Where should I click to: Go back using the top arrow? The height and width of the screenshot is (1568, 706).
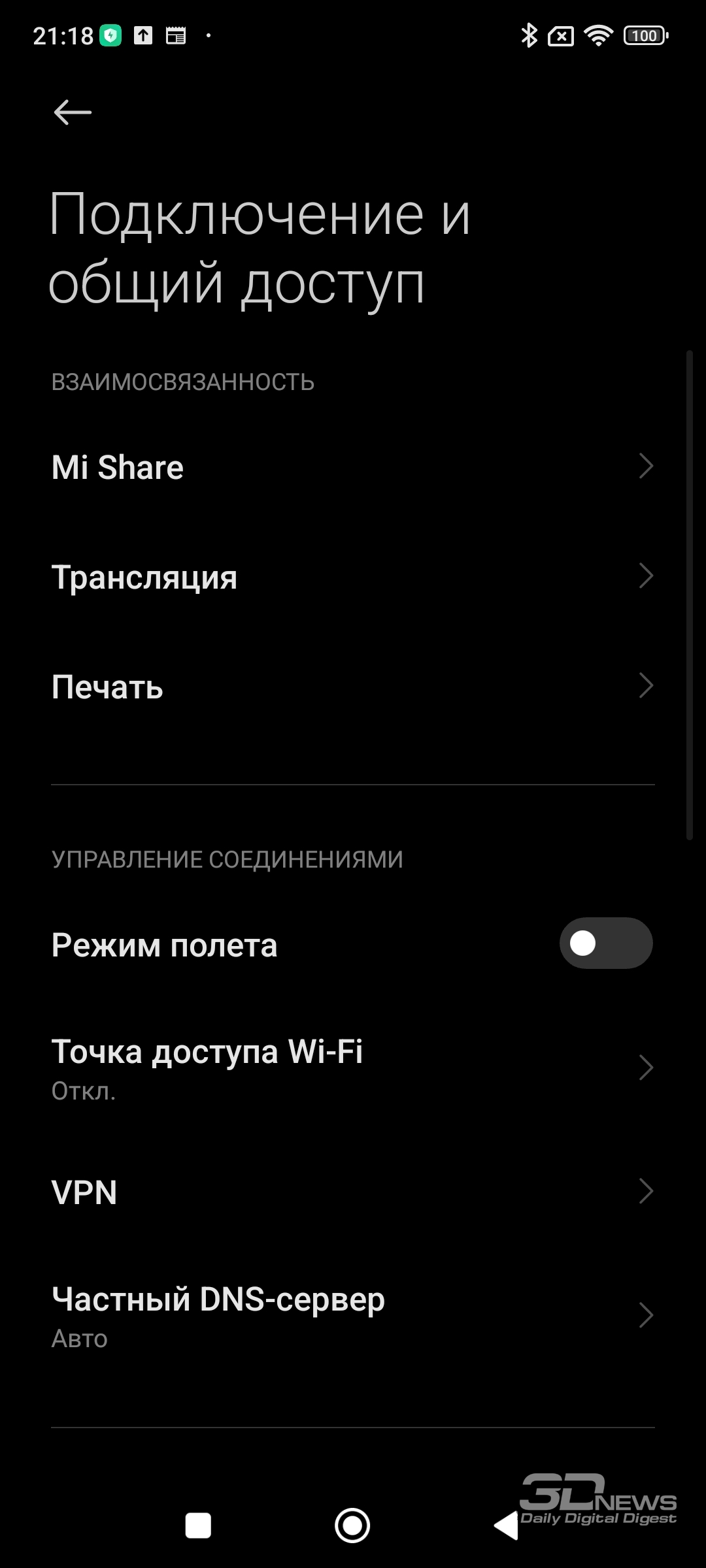coord(72,112)
